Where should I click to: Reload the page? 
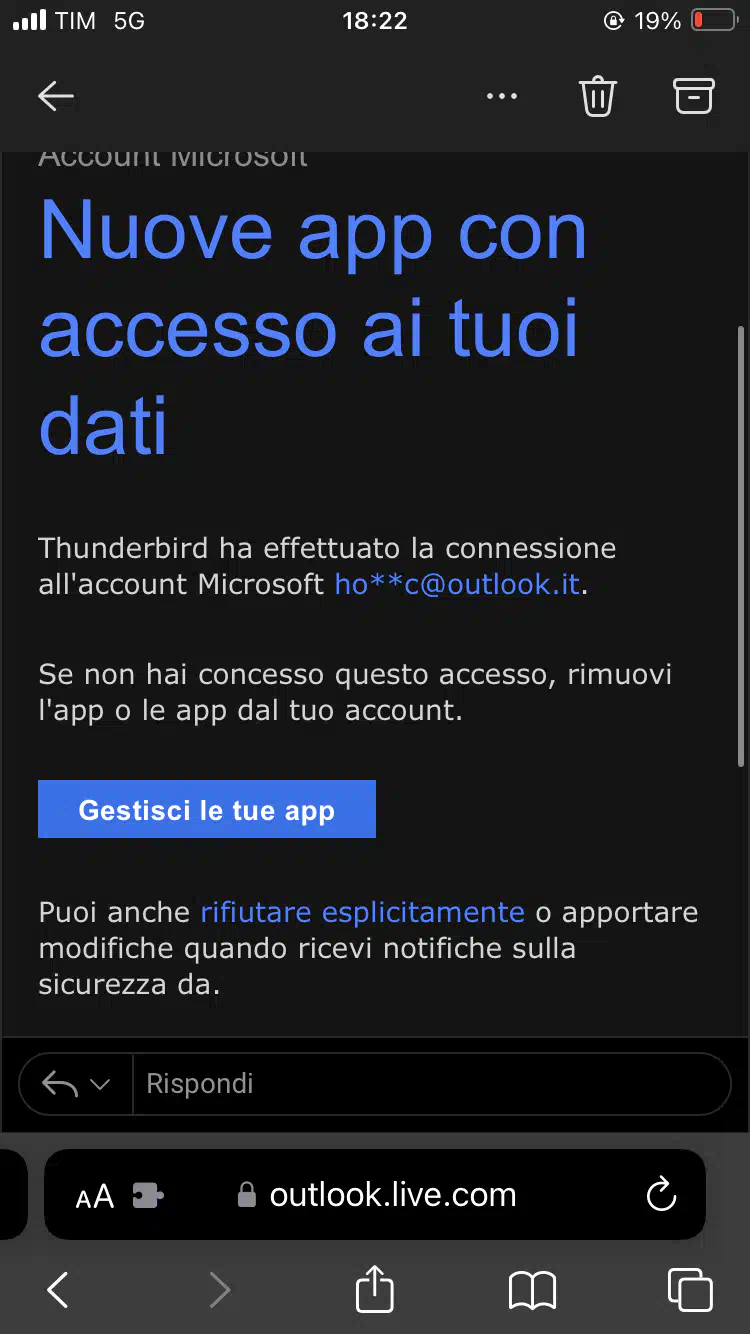661,1195
